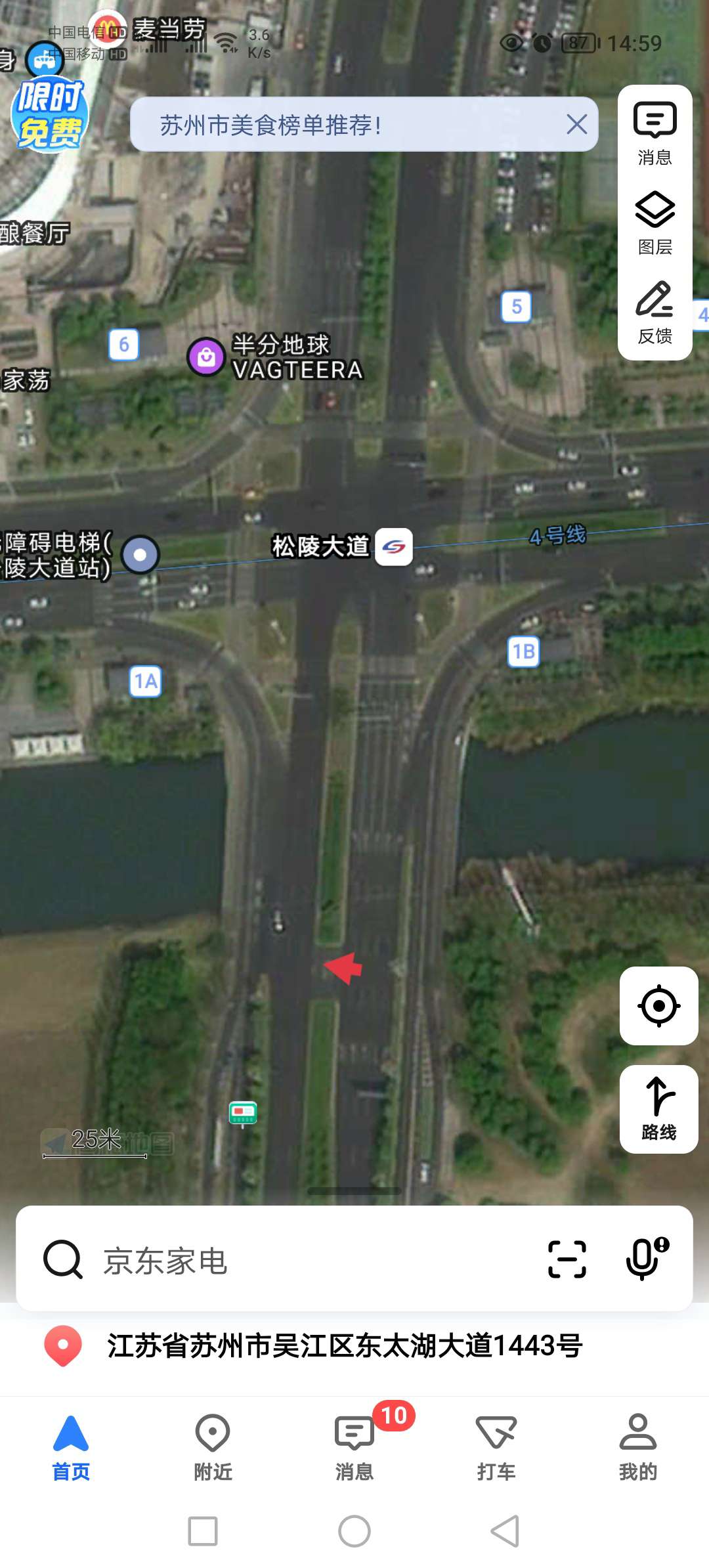Select the 松陵大道 metro station marker
This screenshot has width=709, height=1568.
click(x=394, y=546)
